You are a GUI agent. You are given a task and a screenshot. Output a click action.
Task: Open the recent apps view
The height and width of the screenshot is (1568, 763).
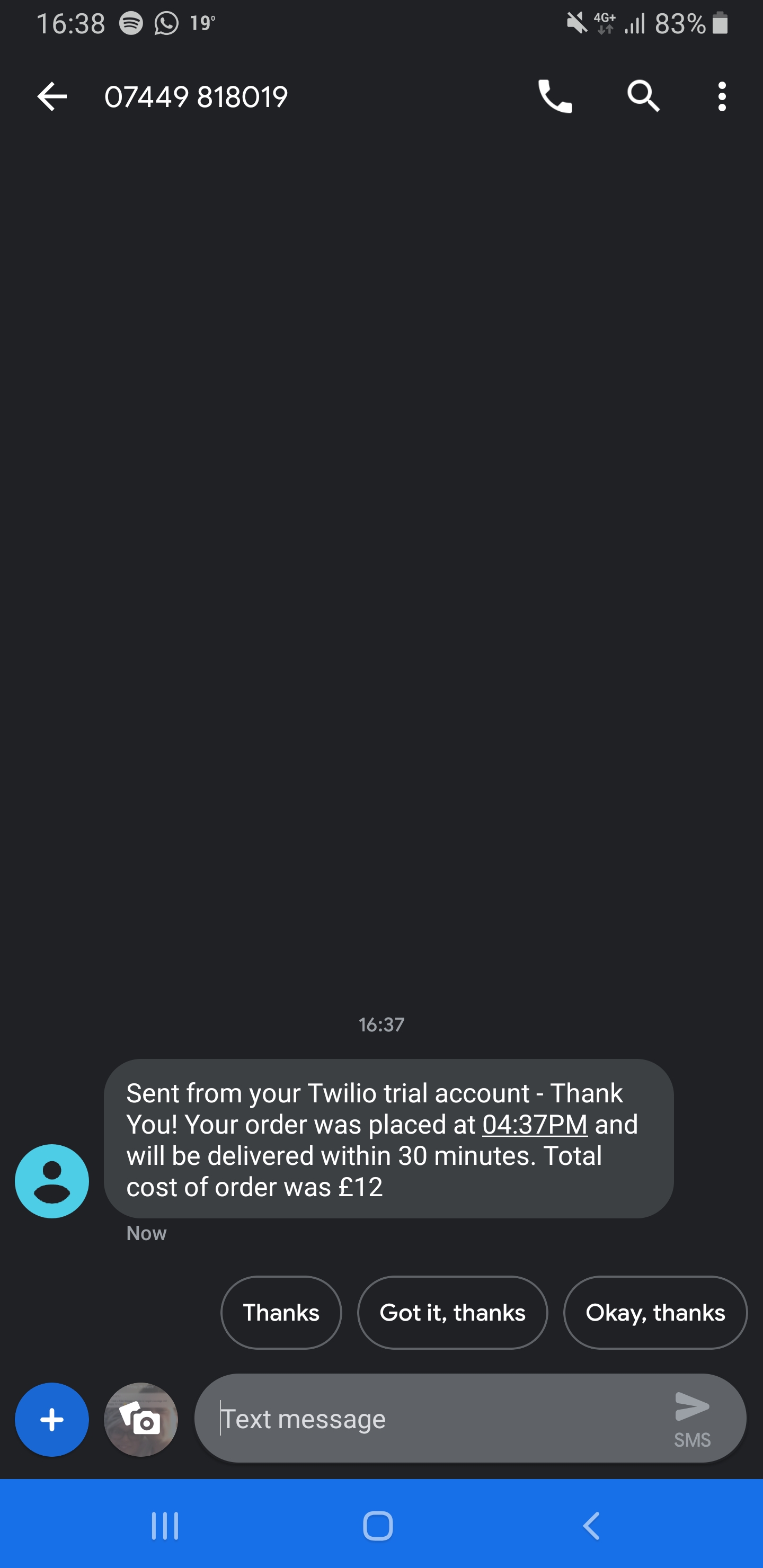pyautogui.click(x=165, y=1526)
